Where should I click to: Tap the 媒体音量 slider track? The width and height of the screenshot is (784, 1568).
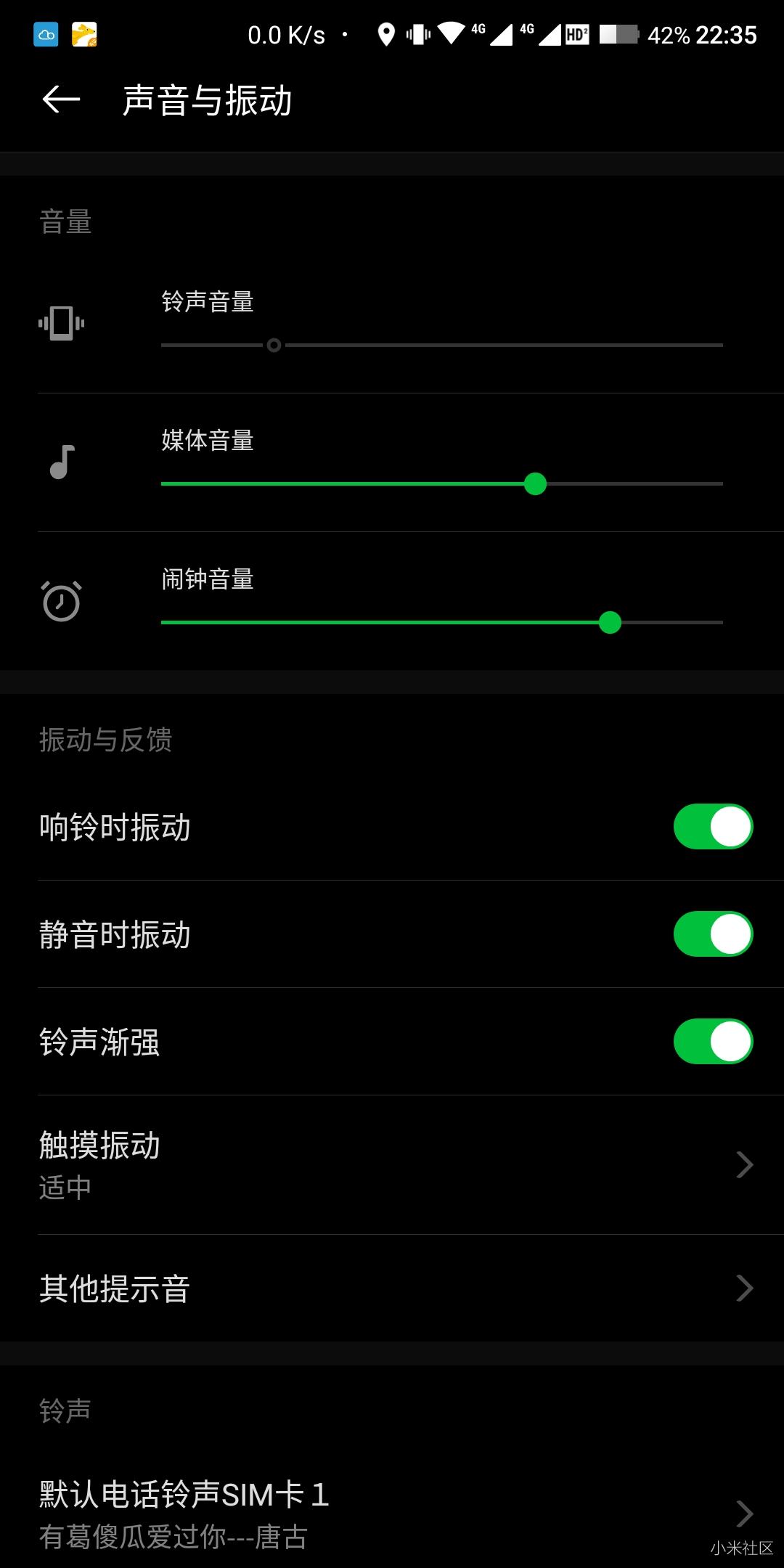pos(441,483)
